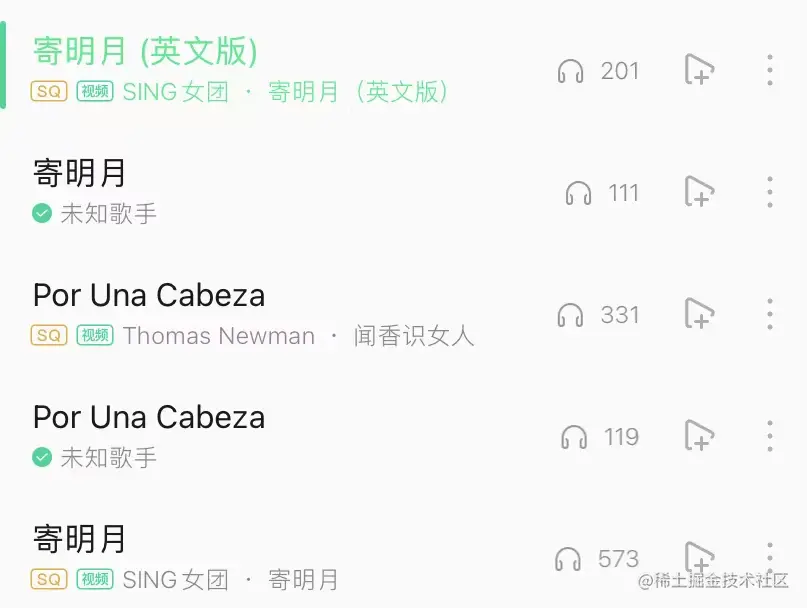Open the three-dot menu for 未知歌手's 寄明月
Viewport: 807px width, 608px height.
coord(769,192)
